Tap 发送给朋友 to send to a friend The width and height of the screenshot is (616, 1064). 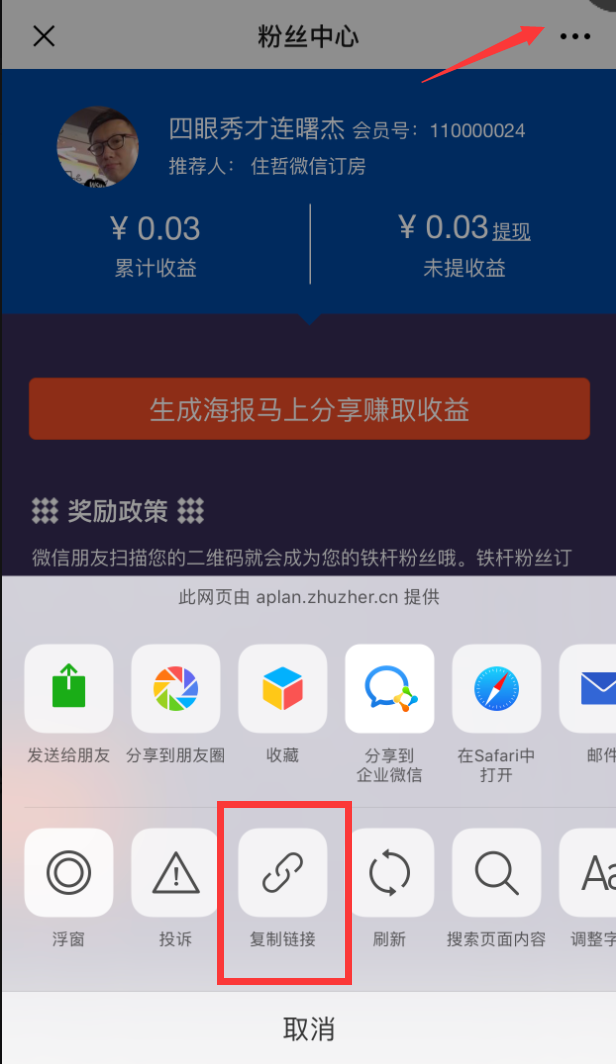tap(69, 689)
